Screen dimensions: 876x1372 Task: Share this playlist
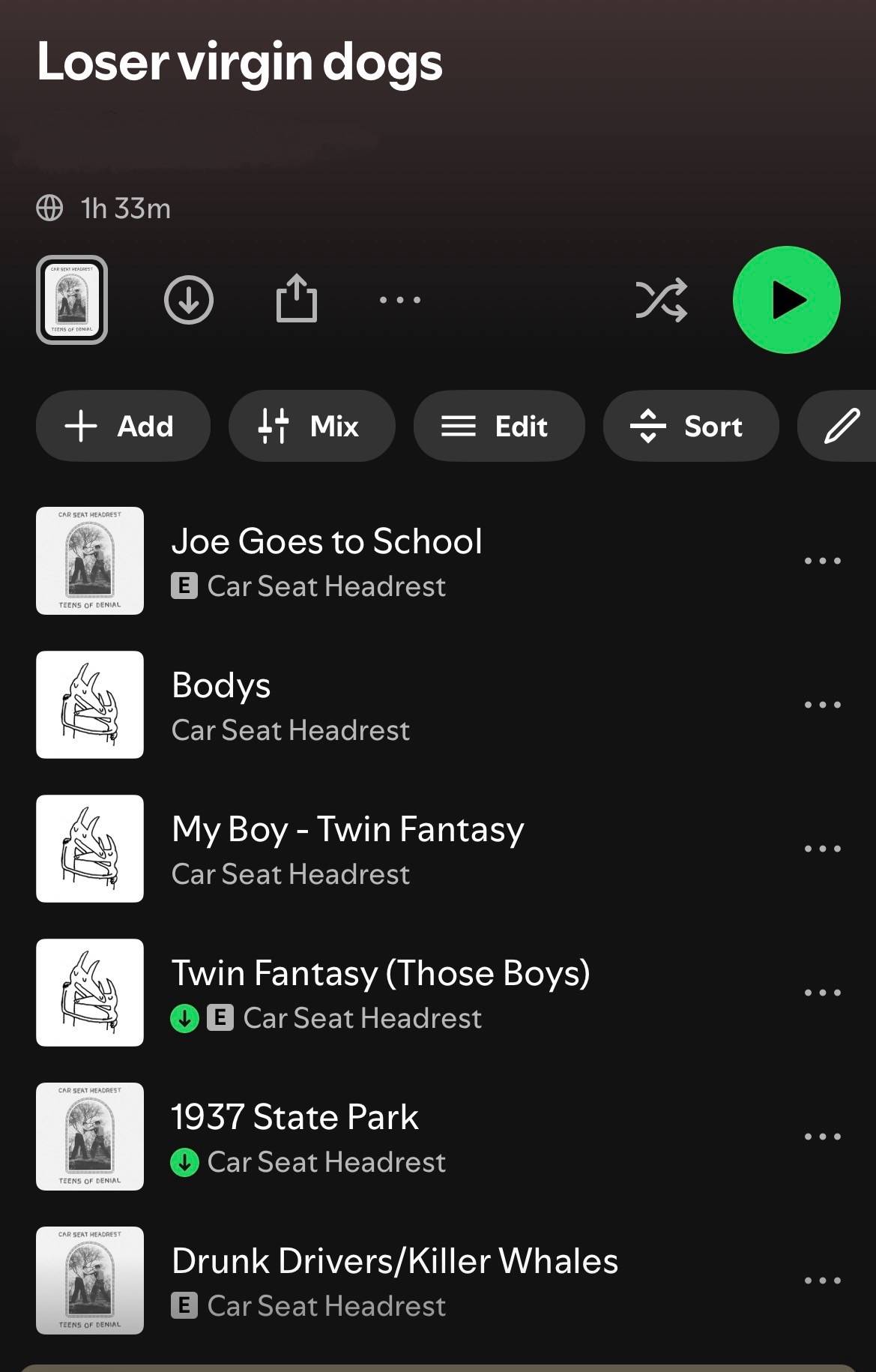click(297, 298)
